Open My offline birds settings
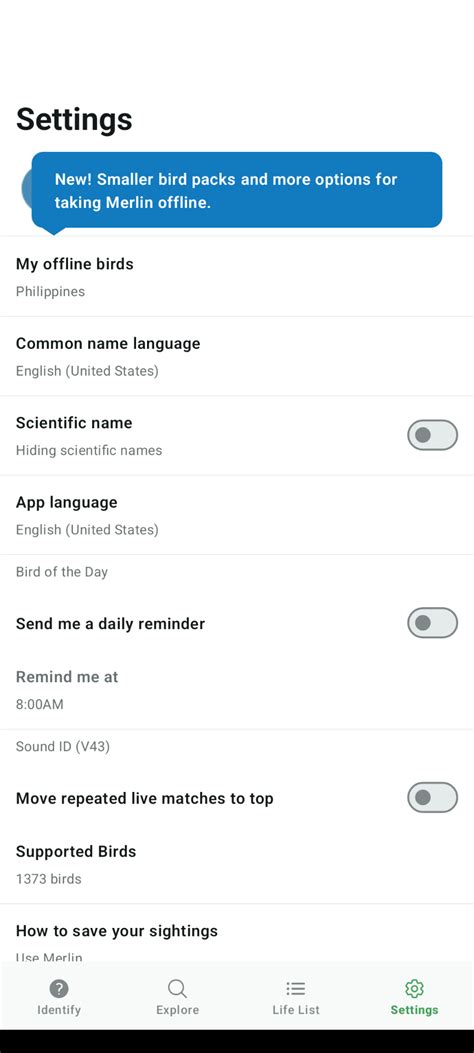The height and width of the screenshot is (1053, 474). [237, 276]
